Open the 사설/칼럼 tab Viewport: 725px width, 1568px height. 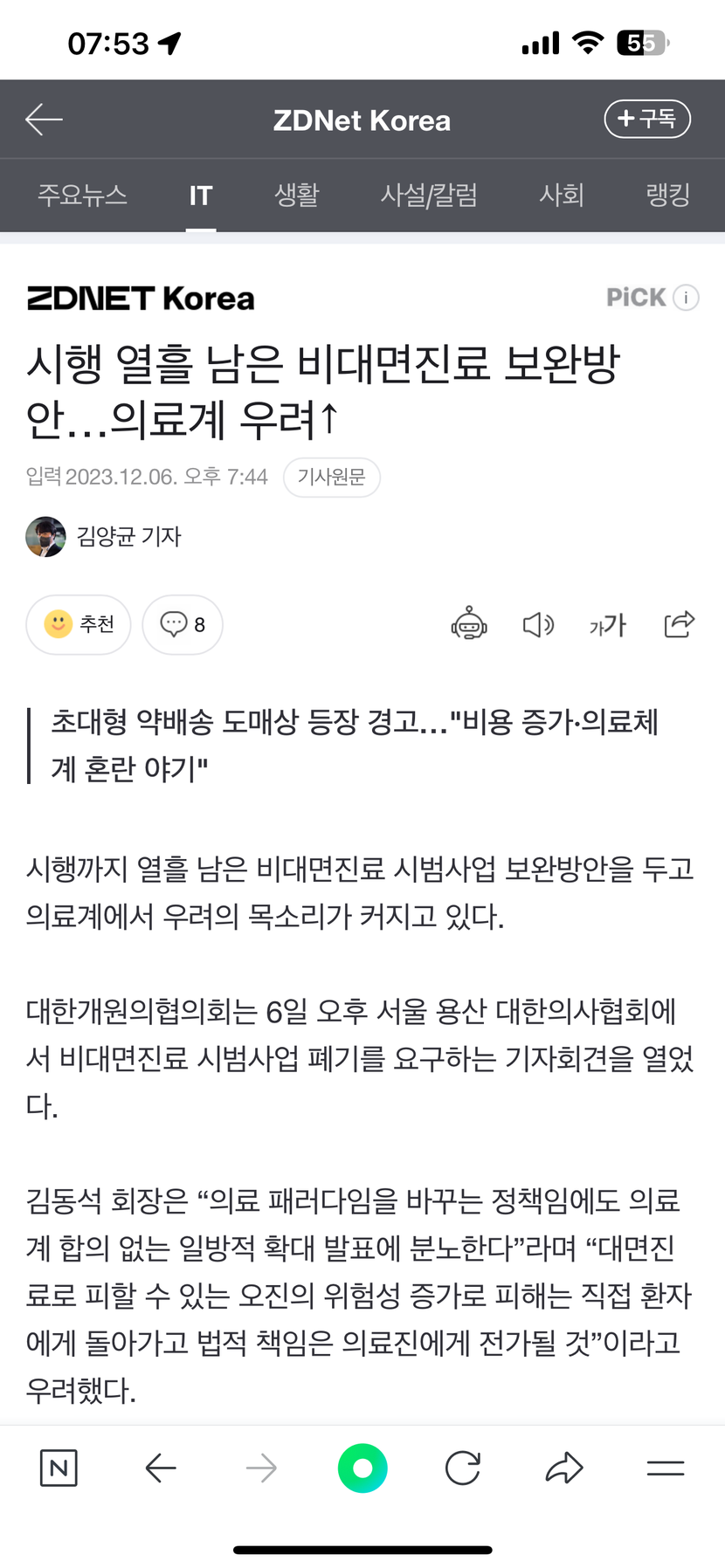(429, 195)
